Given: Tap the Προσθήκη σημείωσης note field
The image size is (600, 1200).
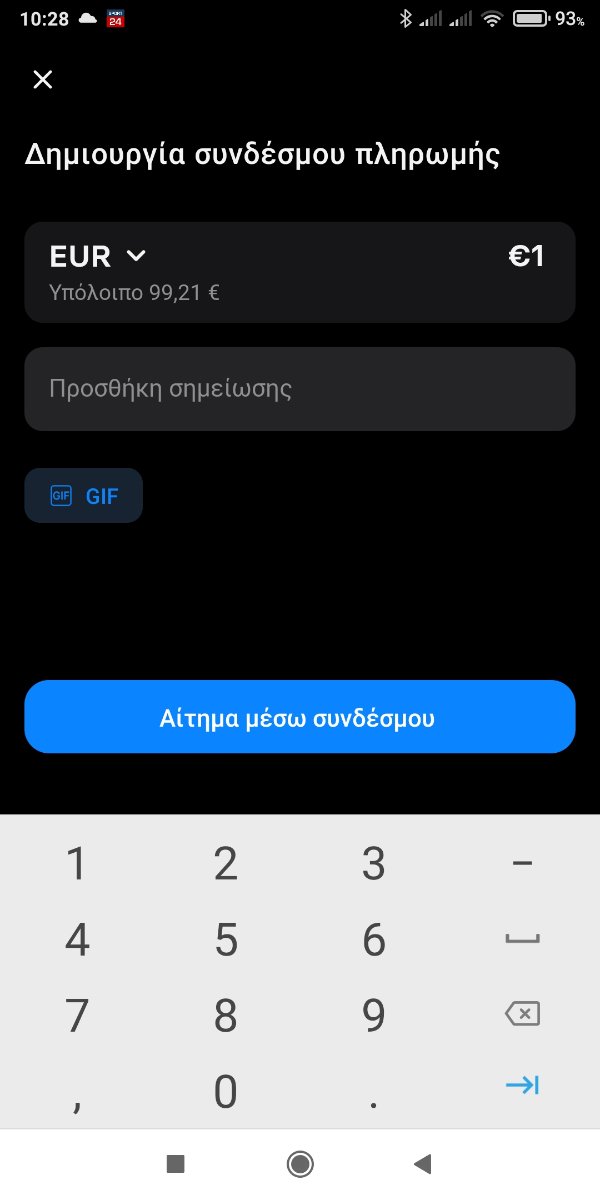Looking at the screenshot, I should pos(300,389).
